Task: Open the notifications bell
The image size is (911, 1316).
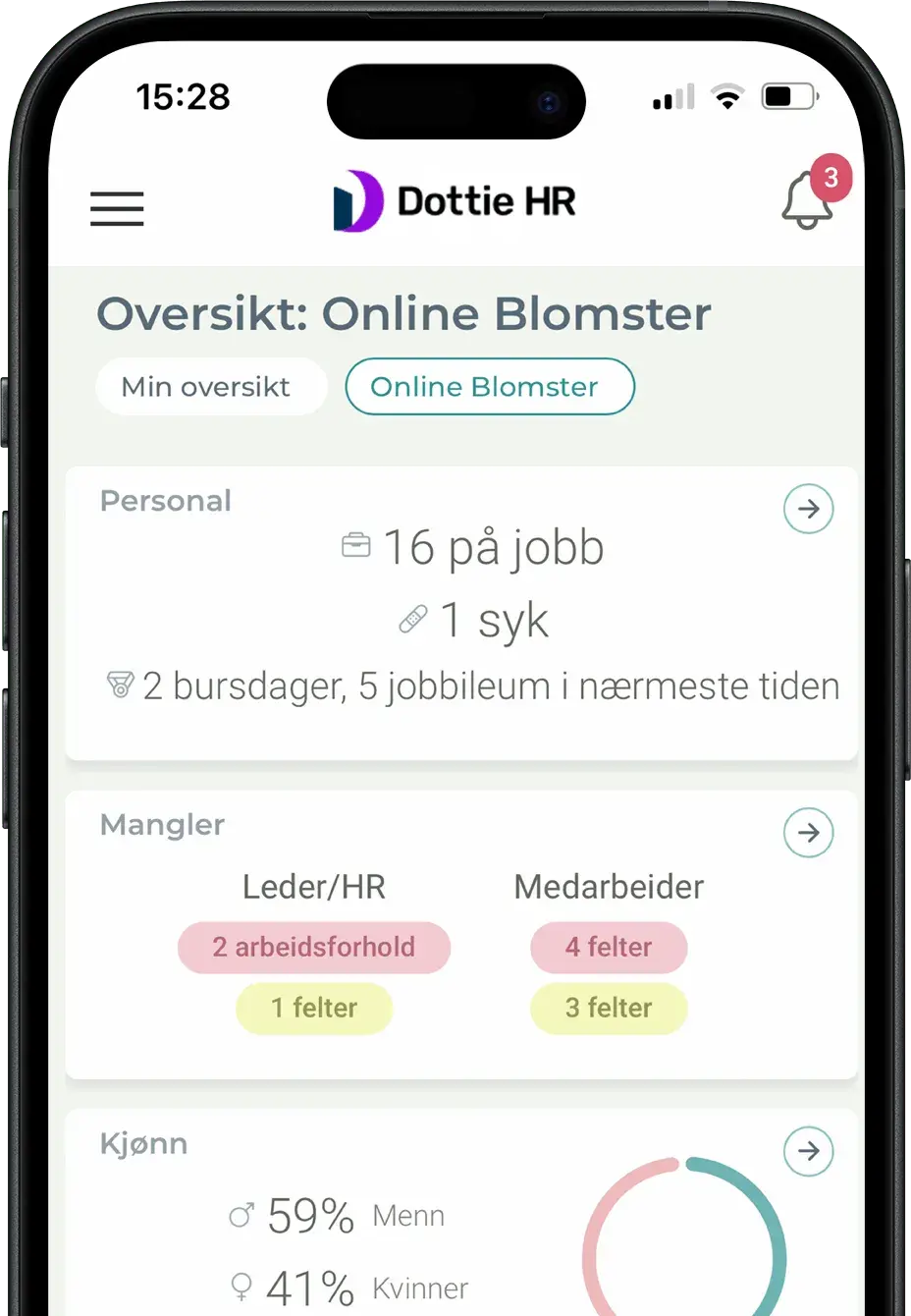Action: (808, 201)
